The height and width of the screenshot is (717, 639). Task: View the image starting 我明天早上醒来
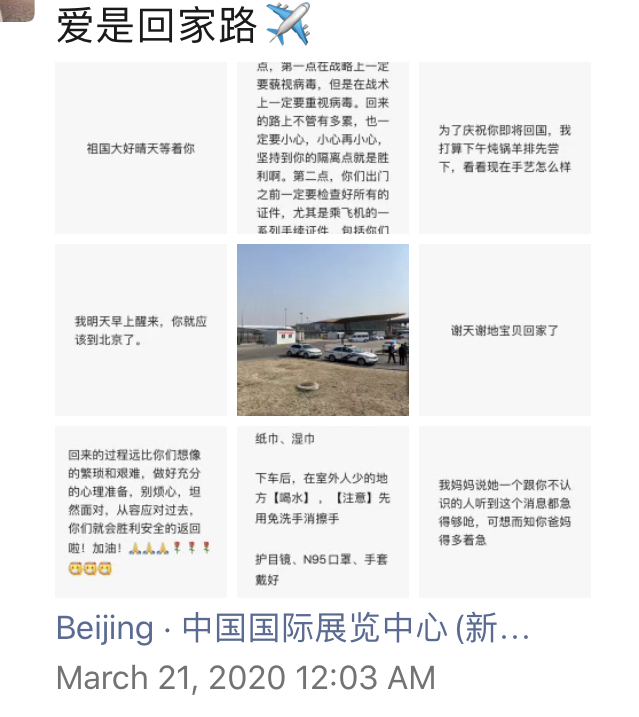(141, 330)
